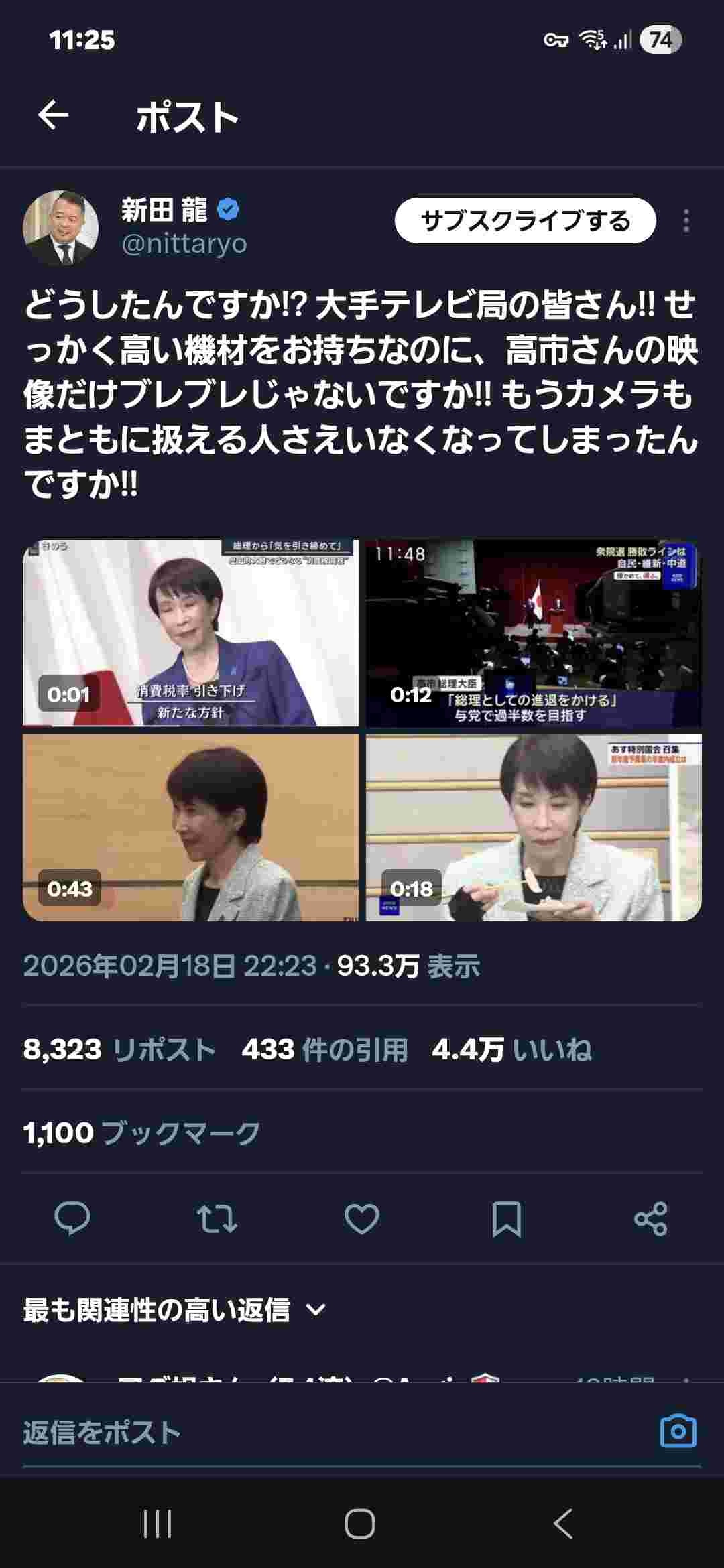Repost this post
The image size is (724, 1568).
tap(217, 1218)
